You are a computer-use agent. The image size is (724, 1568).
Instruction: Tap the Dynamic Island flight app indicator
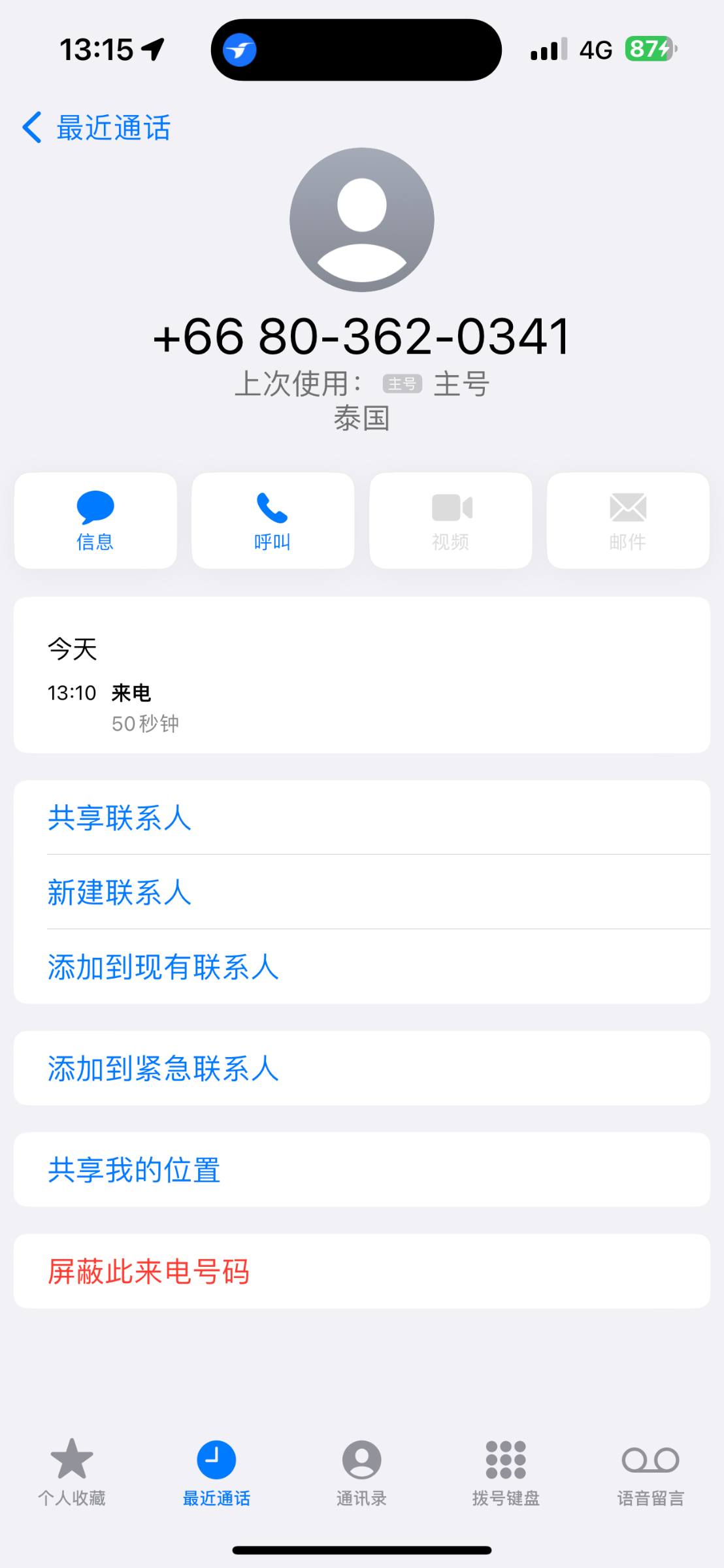coord(239,50)
